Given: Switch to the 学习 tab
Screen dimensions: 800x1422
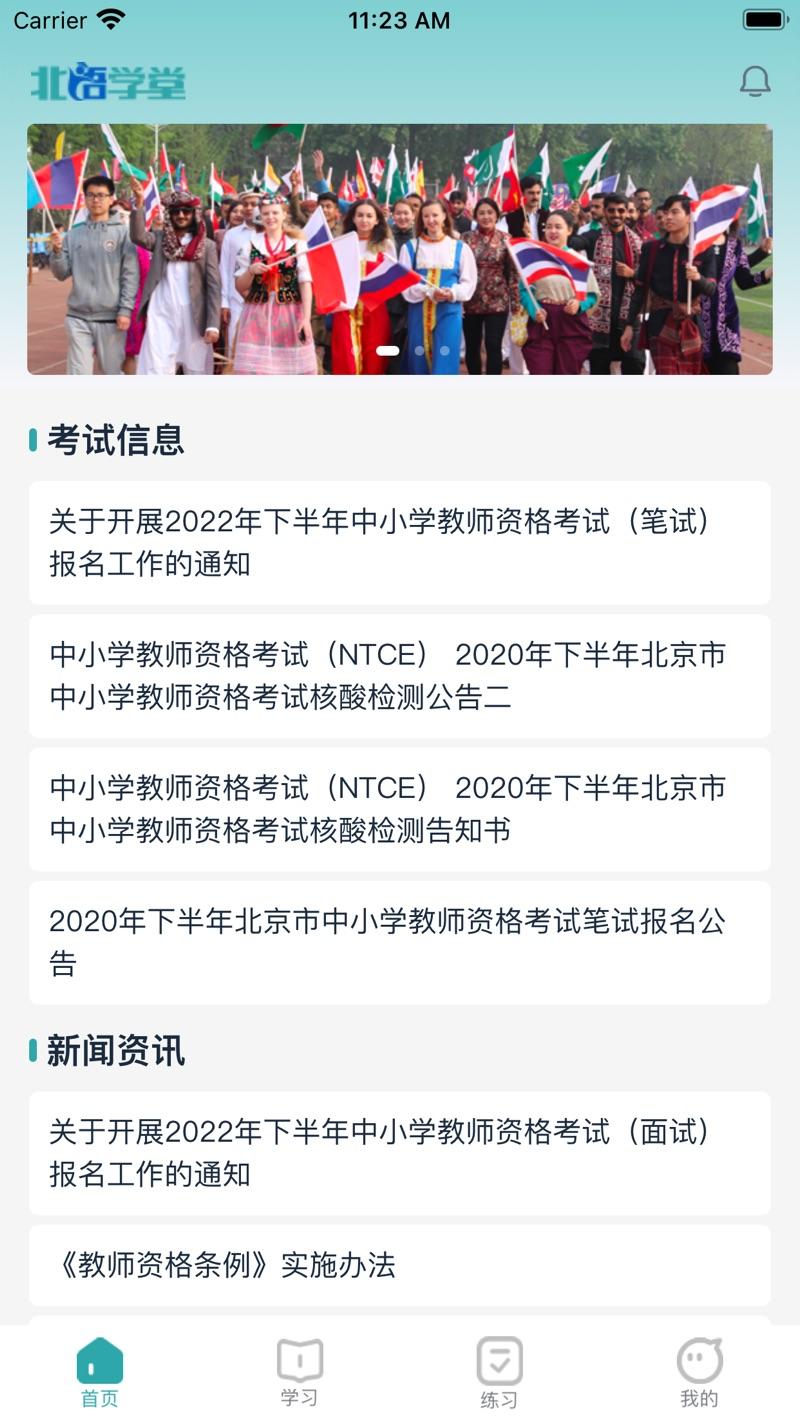Looking at the screenshot, I should pos(299,1370).
